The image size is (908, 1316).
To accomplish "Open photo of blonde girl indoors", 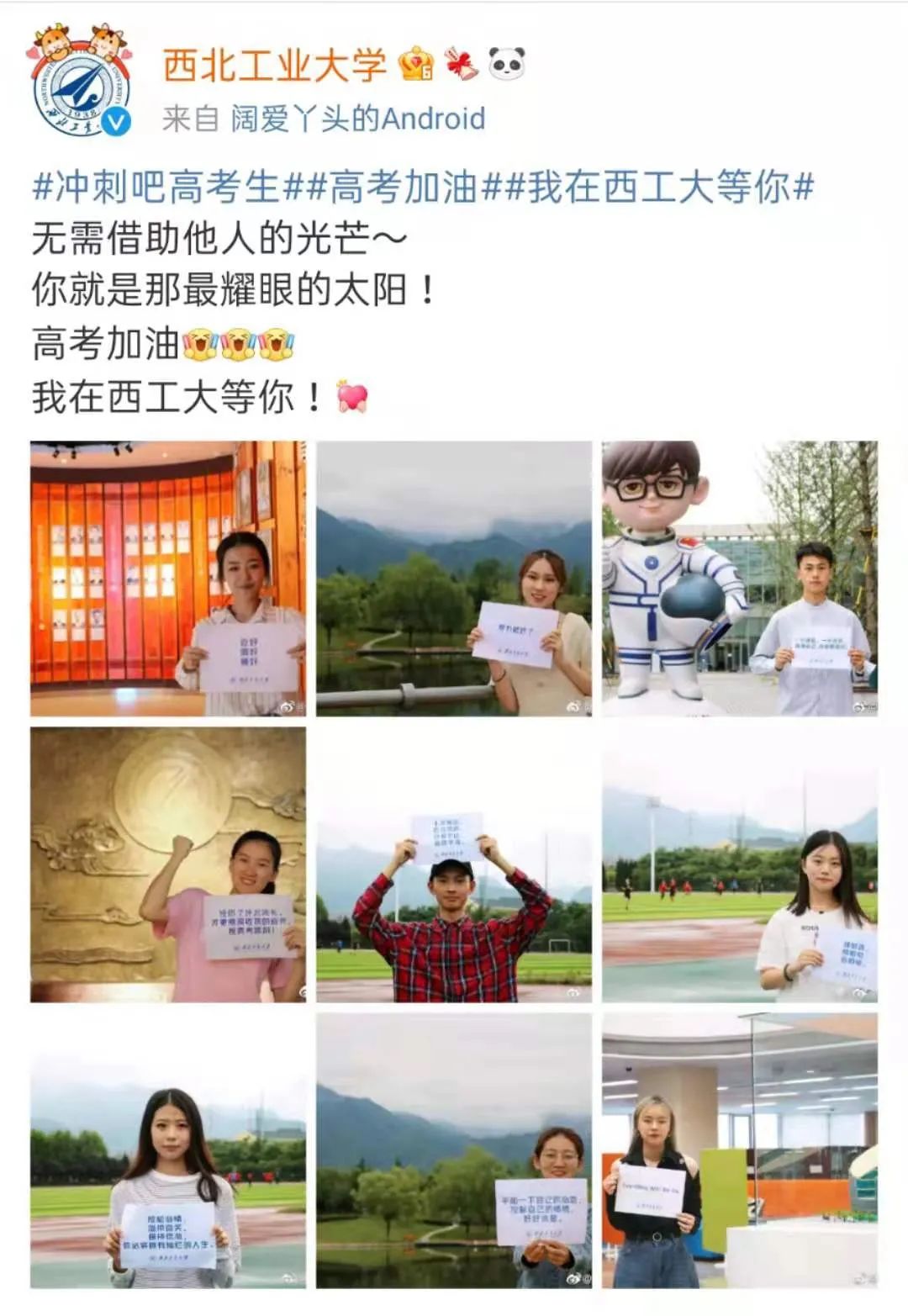I will (x=740, y=1150).
